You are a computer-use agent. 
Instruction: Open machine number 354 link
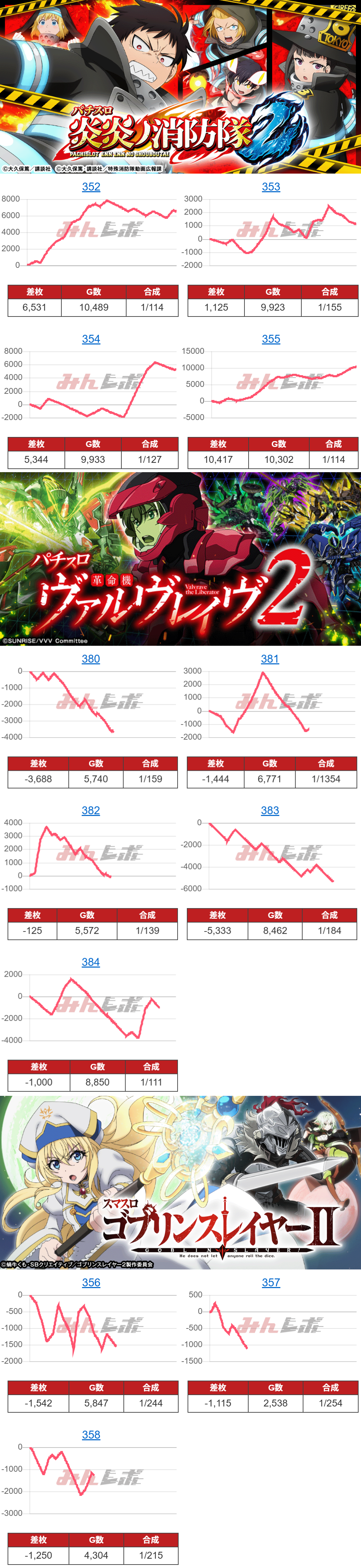91,339
